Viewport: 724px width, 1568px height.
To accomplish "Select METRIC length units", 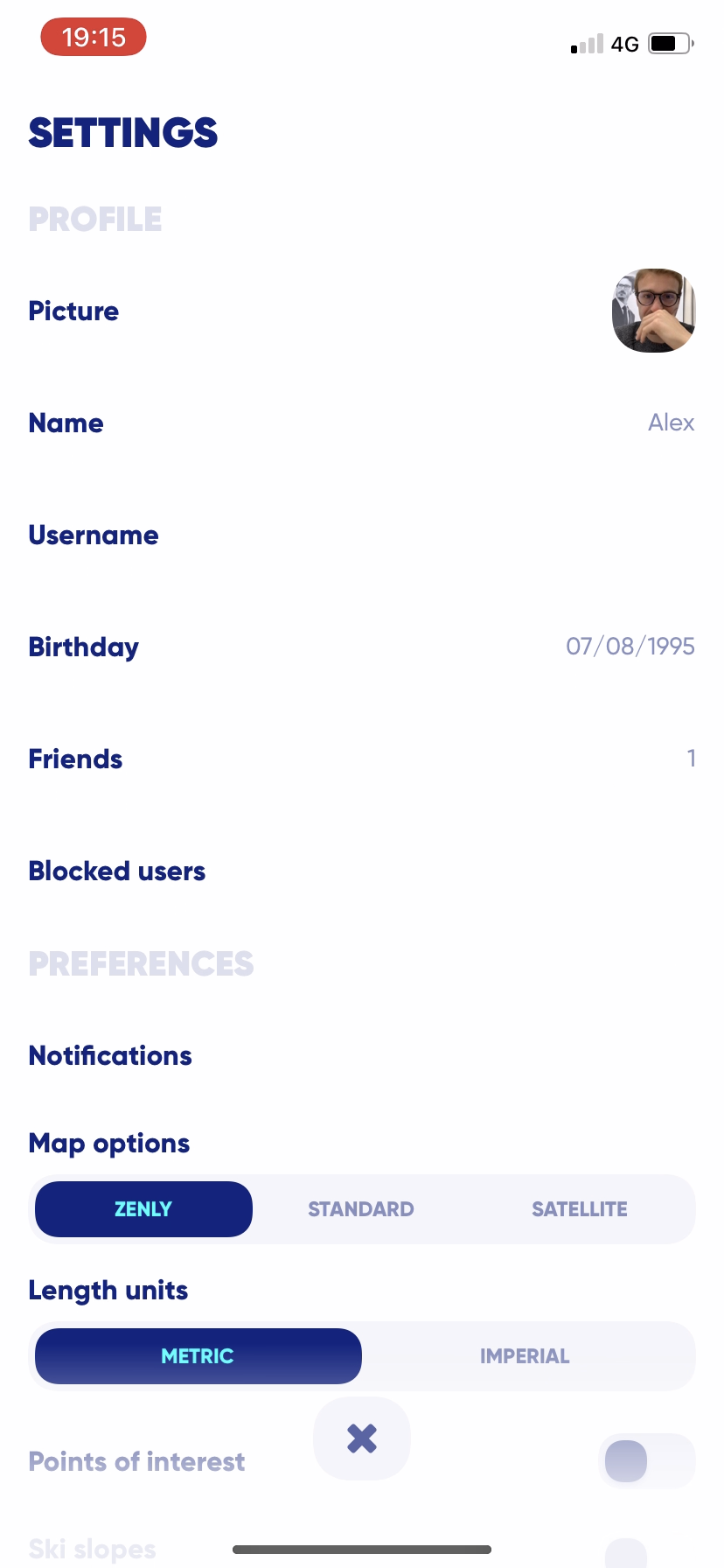I will (x=197, y=1355).
